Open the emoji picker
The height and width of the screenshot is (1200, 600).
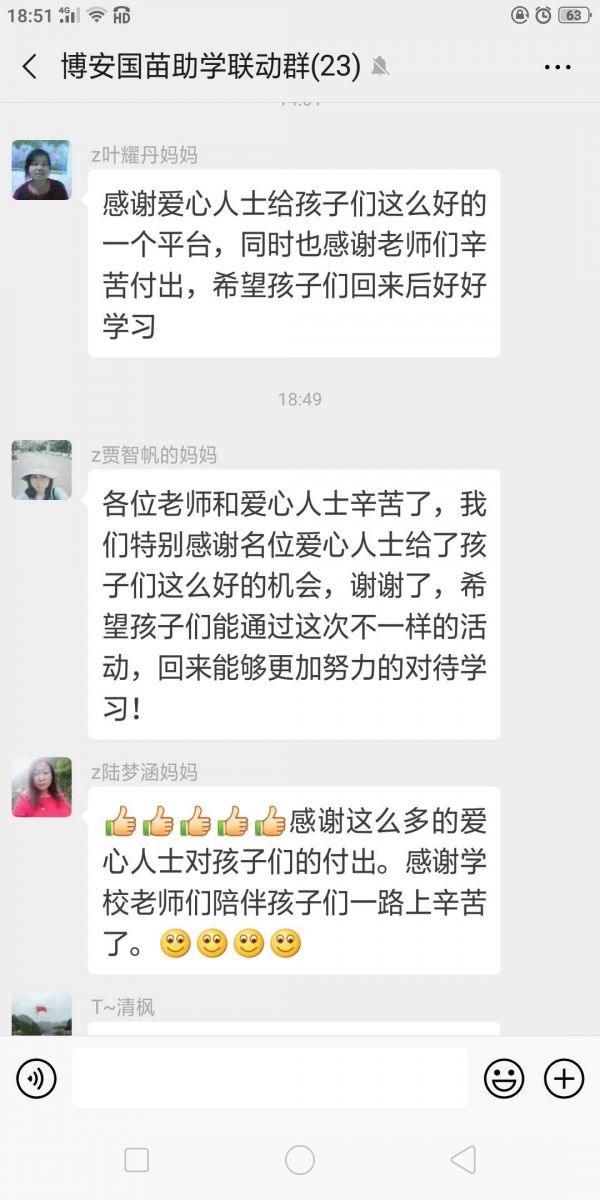[x=504, y=1078]
